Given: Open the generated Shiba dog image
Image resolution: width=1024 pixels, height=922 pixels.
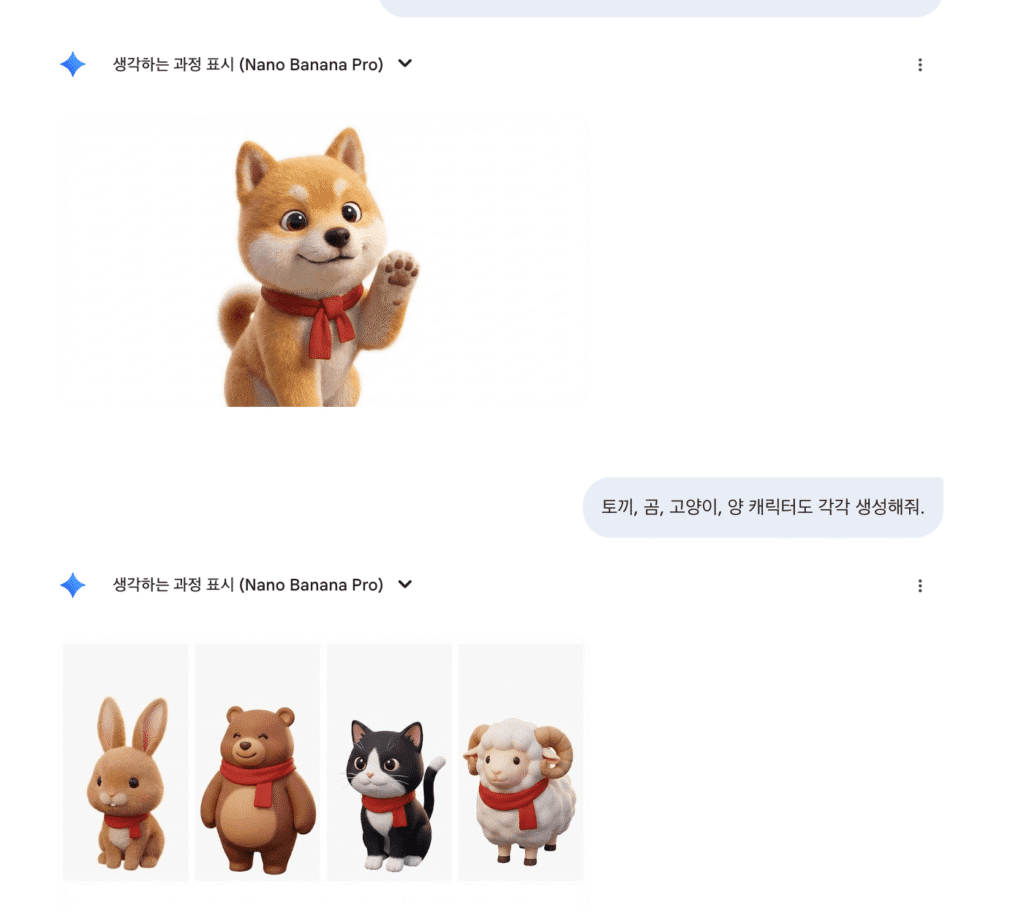Looking at the screenshot, I should pyautogui.click(x=324, y=262).
